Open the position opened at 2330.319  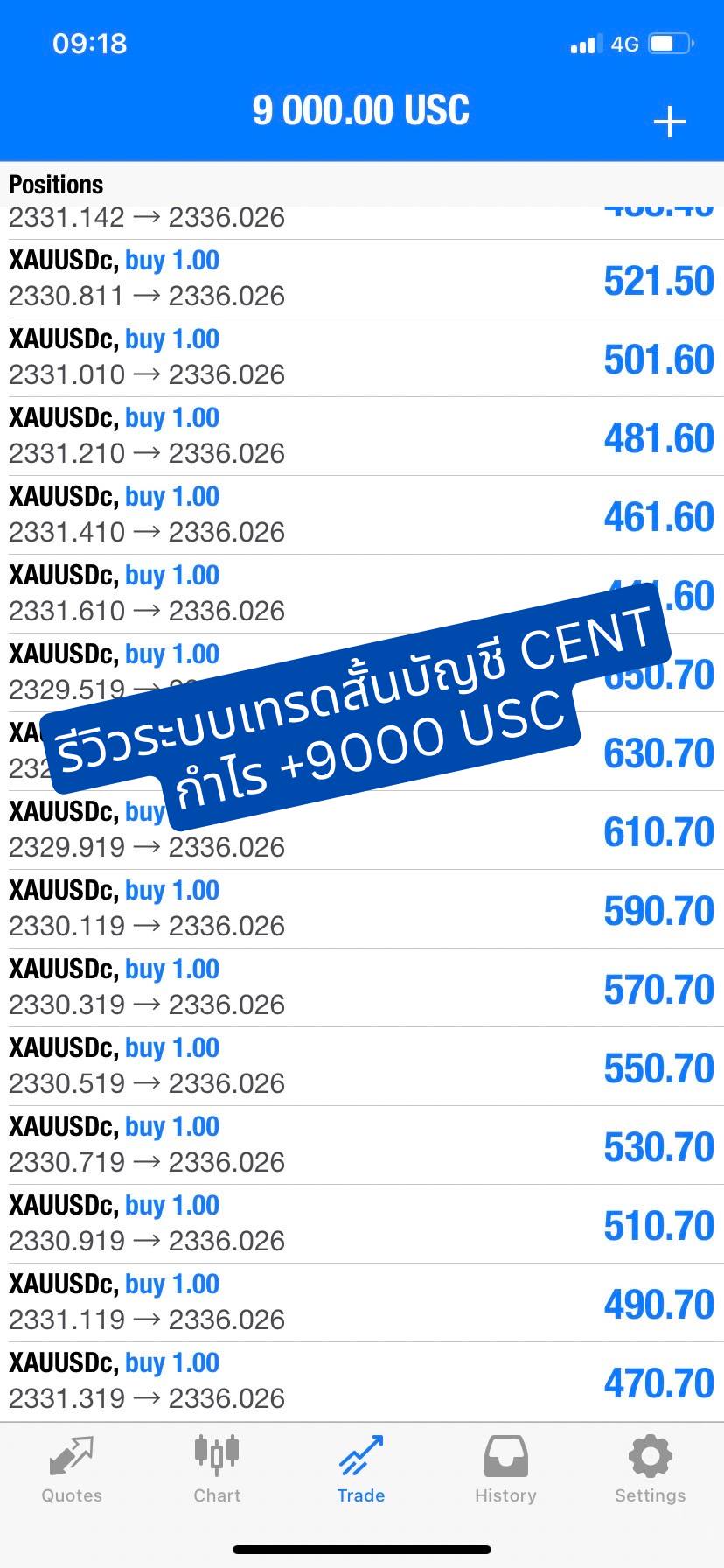pyautogui.click(x=362, y=988)
